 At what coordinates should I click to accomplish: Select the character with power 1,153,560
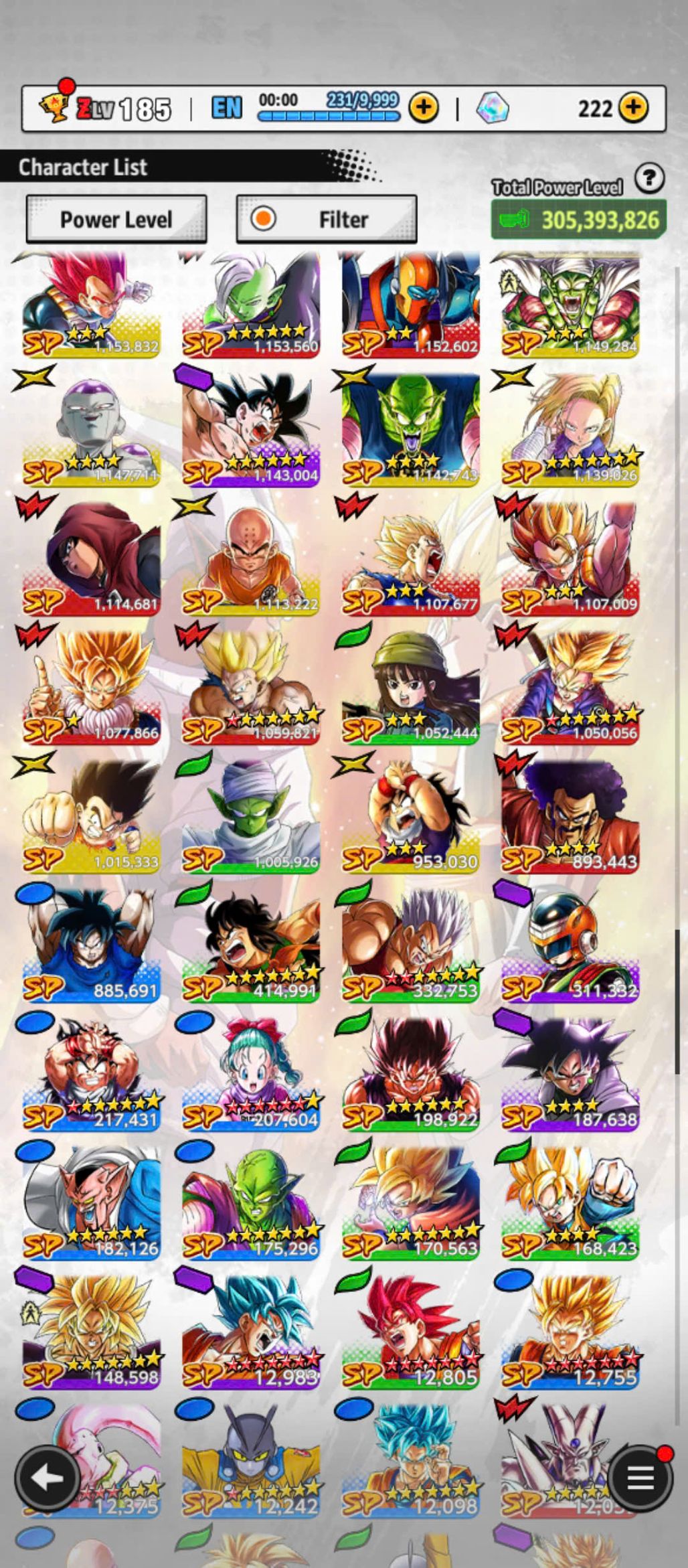251,305
